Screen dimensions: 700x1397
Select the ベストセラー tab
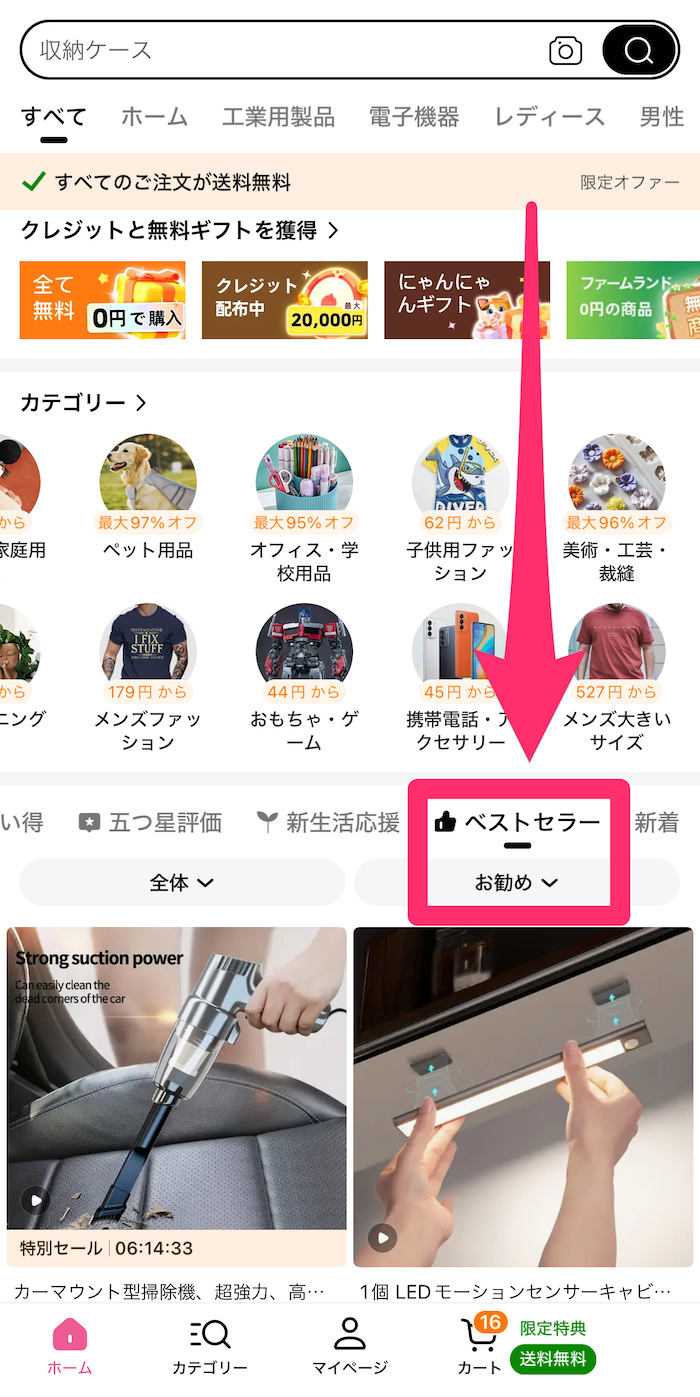[517, 822]
